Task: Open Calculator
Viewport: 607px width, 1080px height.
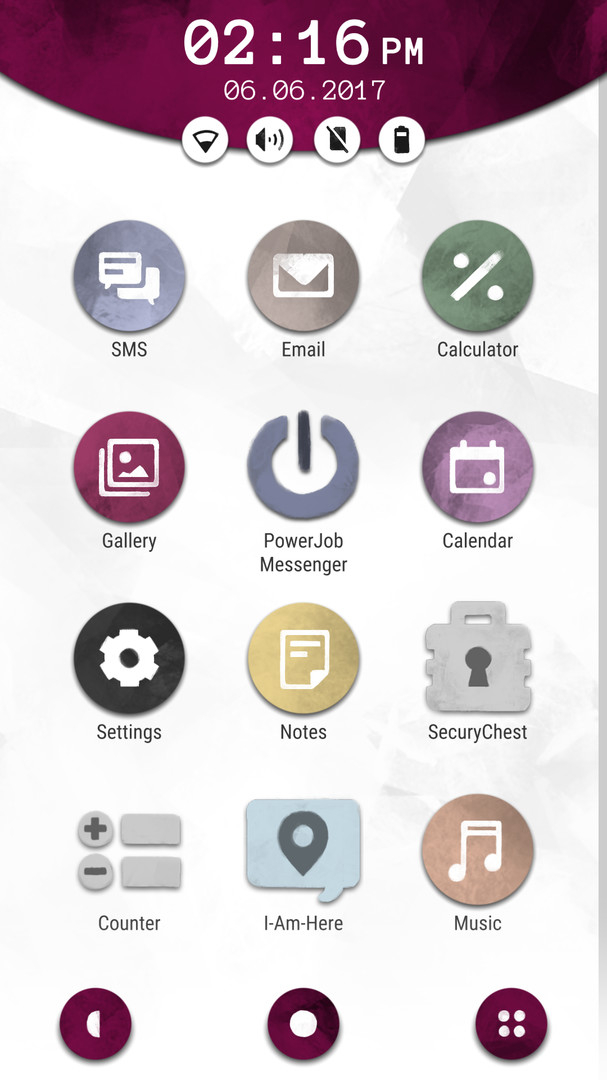Action: pos(477,277)
